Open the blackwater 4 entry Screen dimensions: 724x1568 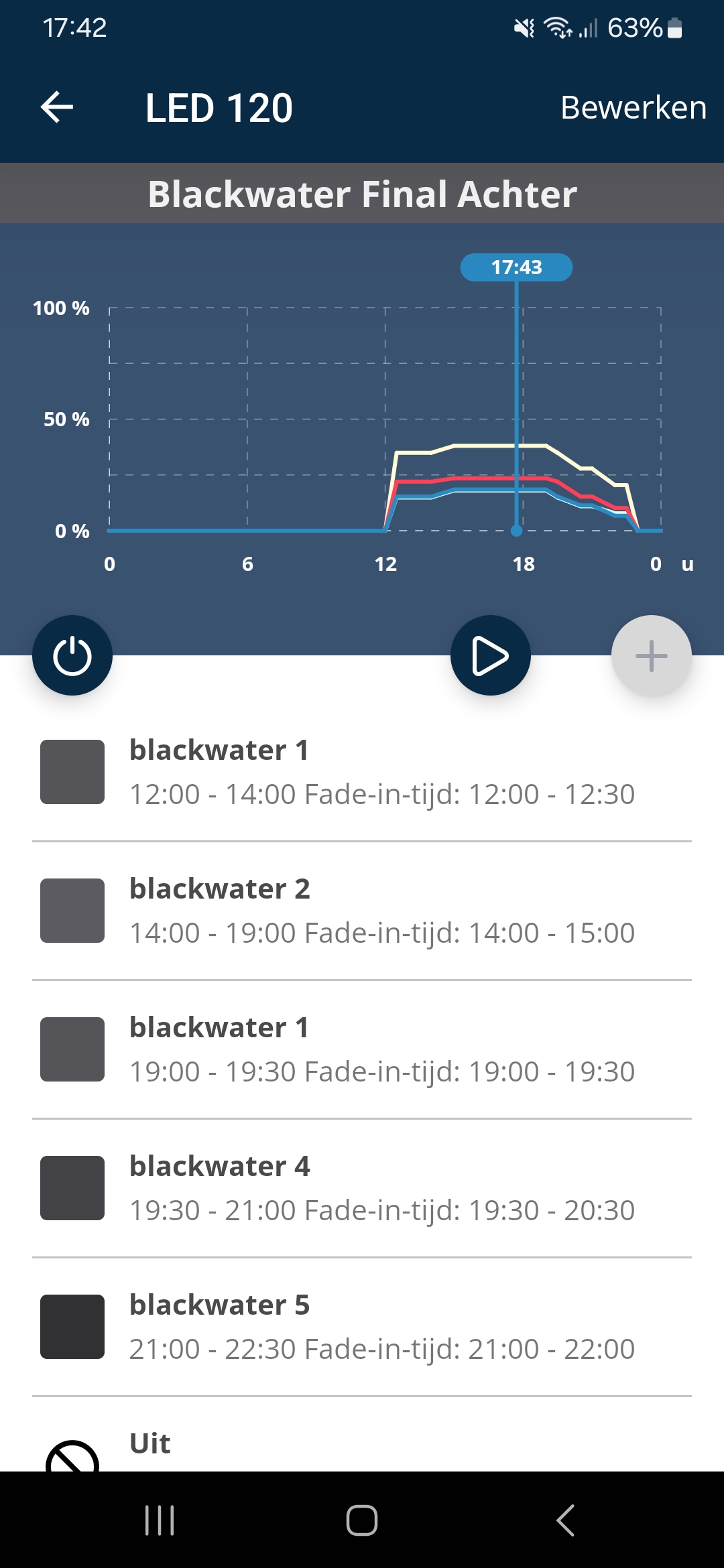[x=362, y=1188]
